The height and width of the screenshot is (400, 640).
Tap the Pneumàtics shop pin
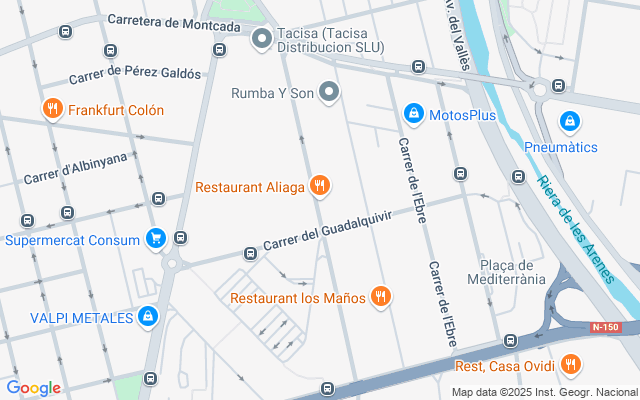coord(569,122)
